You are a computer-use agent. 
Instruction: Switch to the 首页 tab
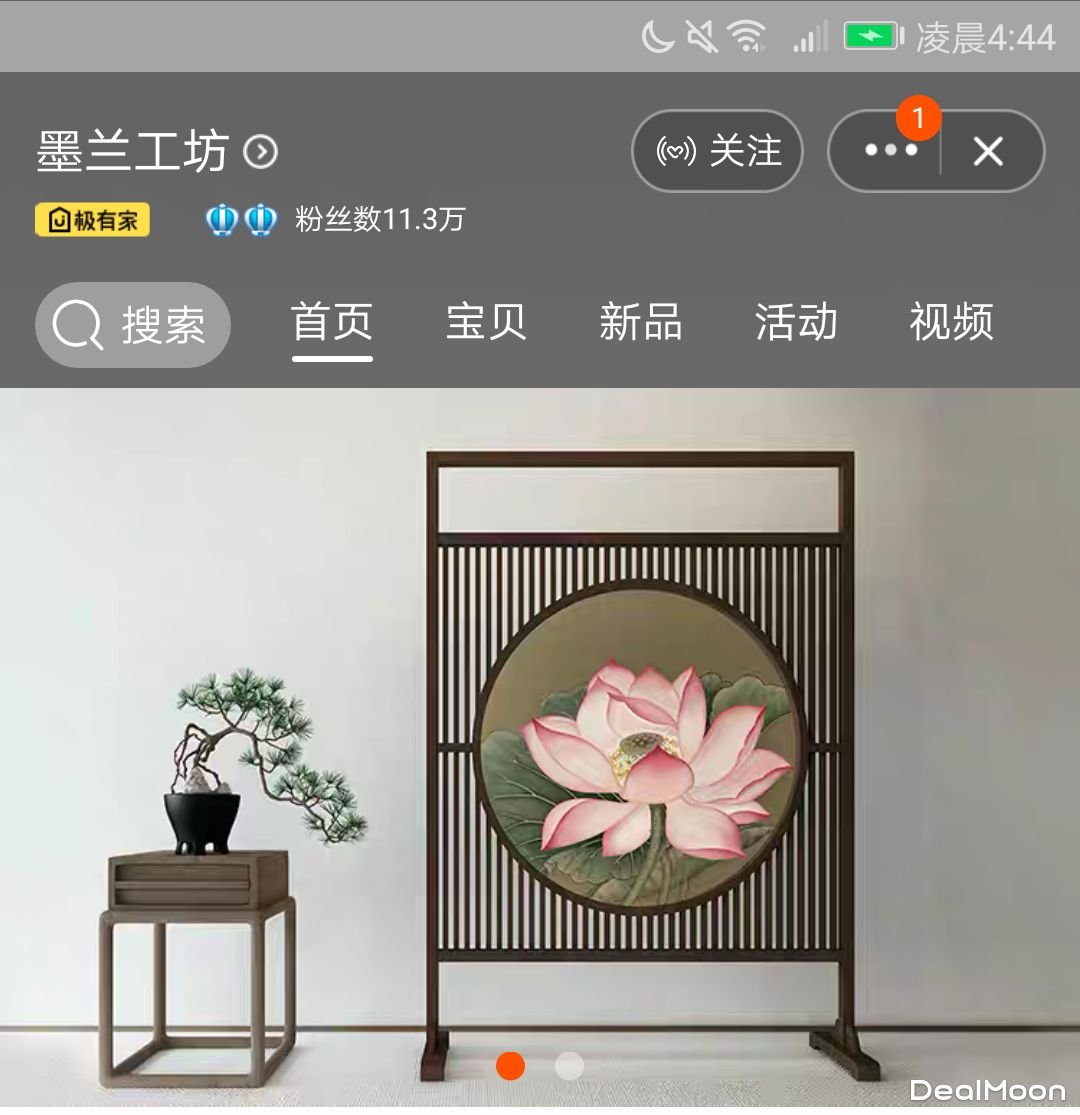coord(332,323)
